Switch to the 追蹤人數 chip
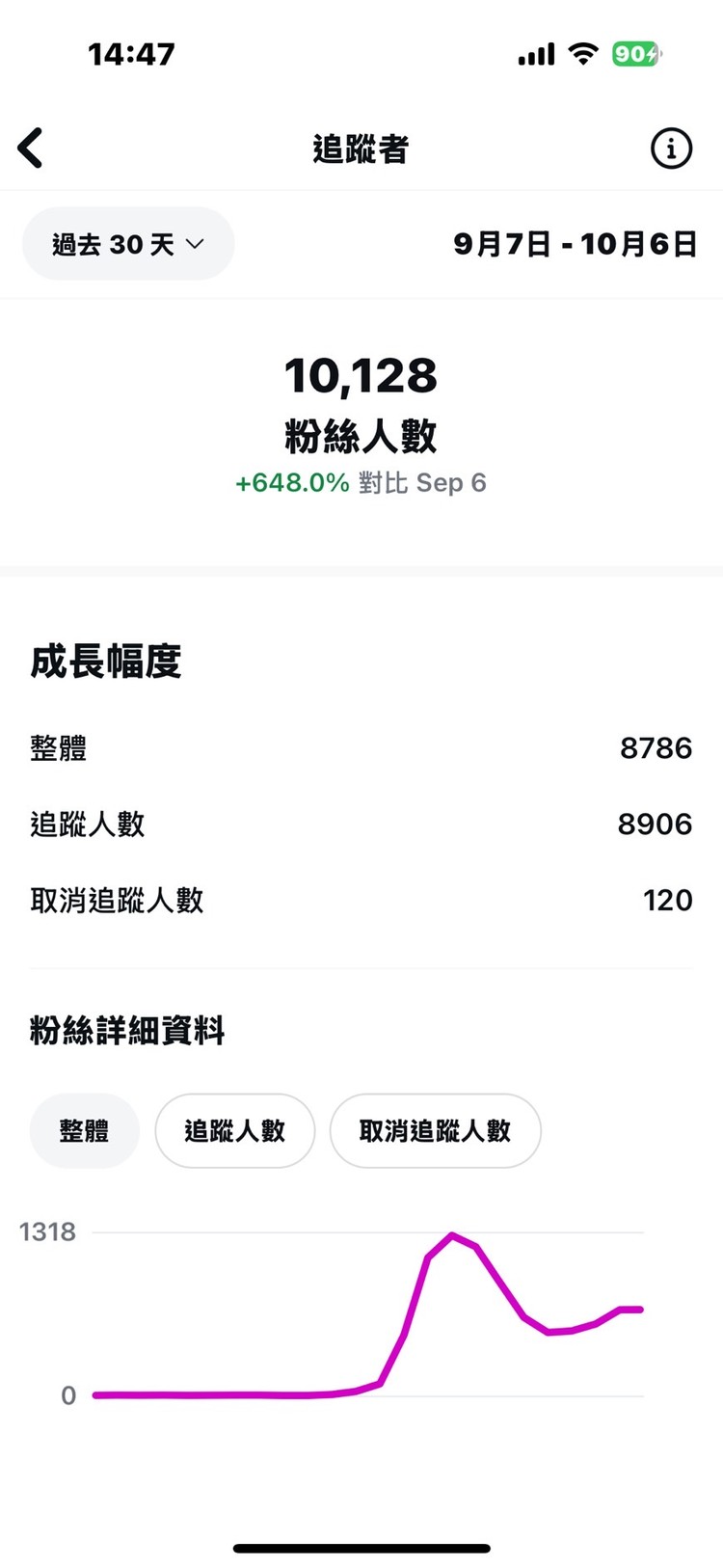 pos(235,1130)
